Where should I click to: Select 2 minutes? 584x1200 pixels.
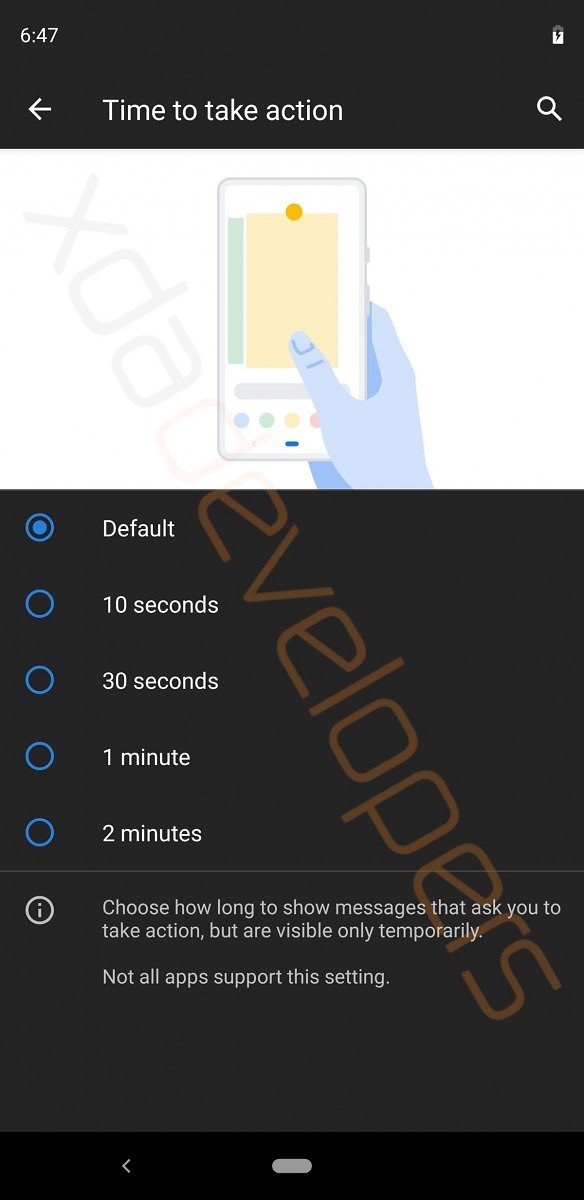[x=292, y=832]
